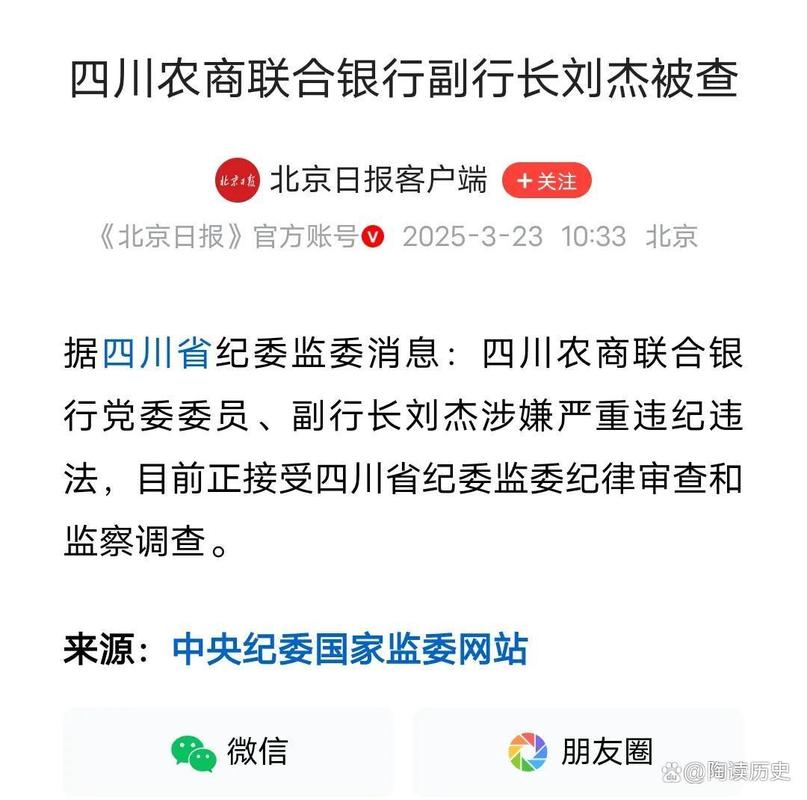Open the 中央纪委国家监委网站 source link

click(350, 649)
